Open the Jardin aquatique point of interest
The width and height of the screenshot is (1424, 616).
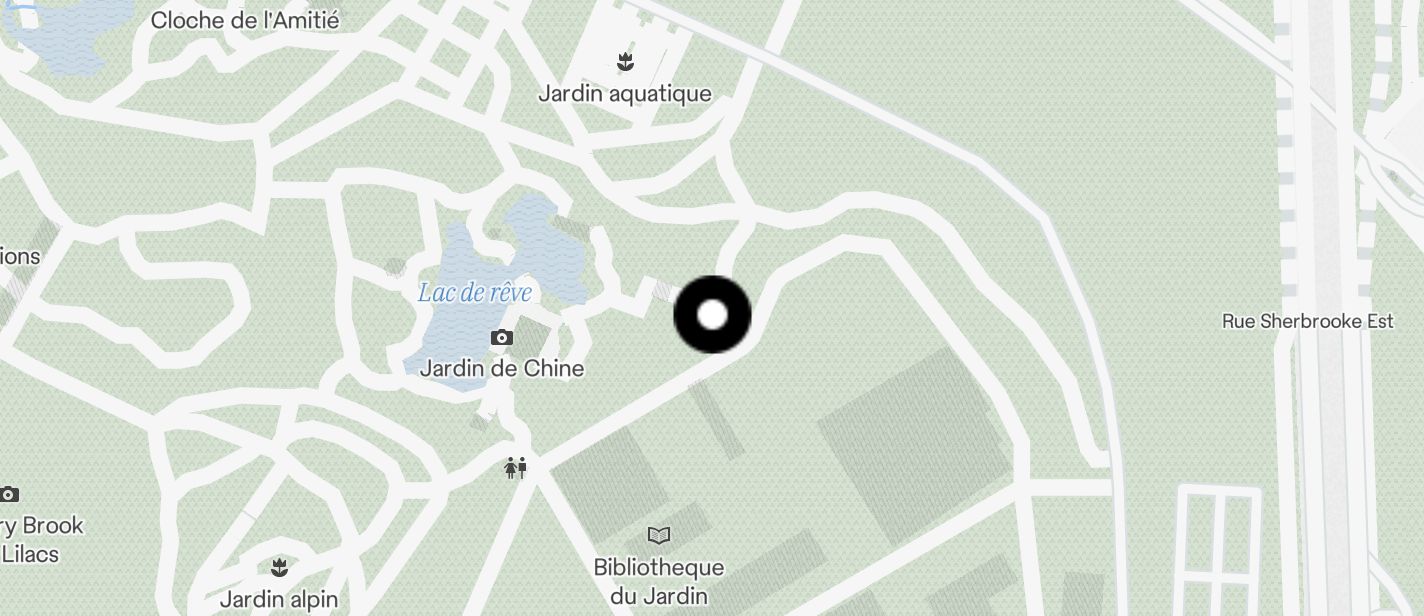tap(626, 63)
